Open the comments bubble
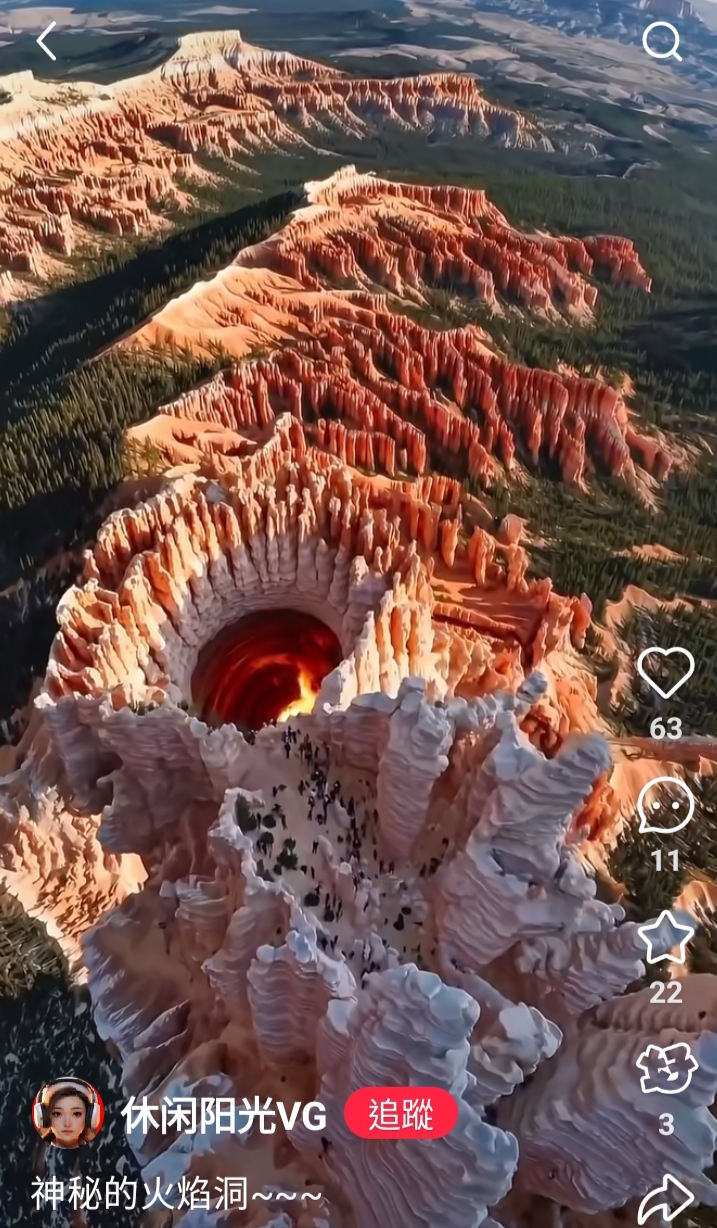717x1228 pixels. (666, 806)
